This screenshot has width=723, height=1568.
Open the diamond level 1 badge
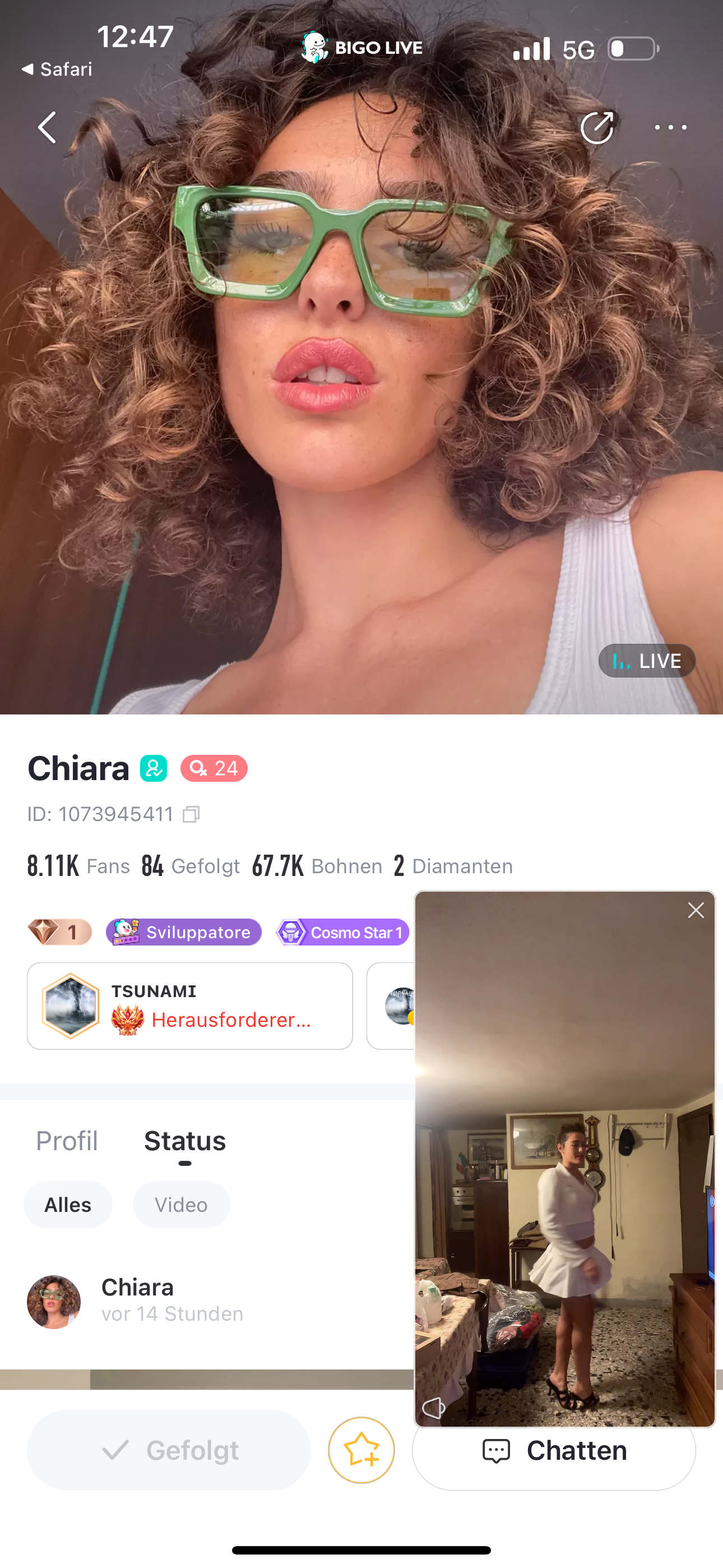(59, 932)
